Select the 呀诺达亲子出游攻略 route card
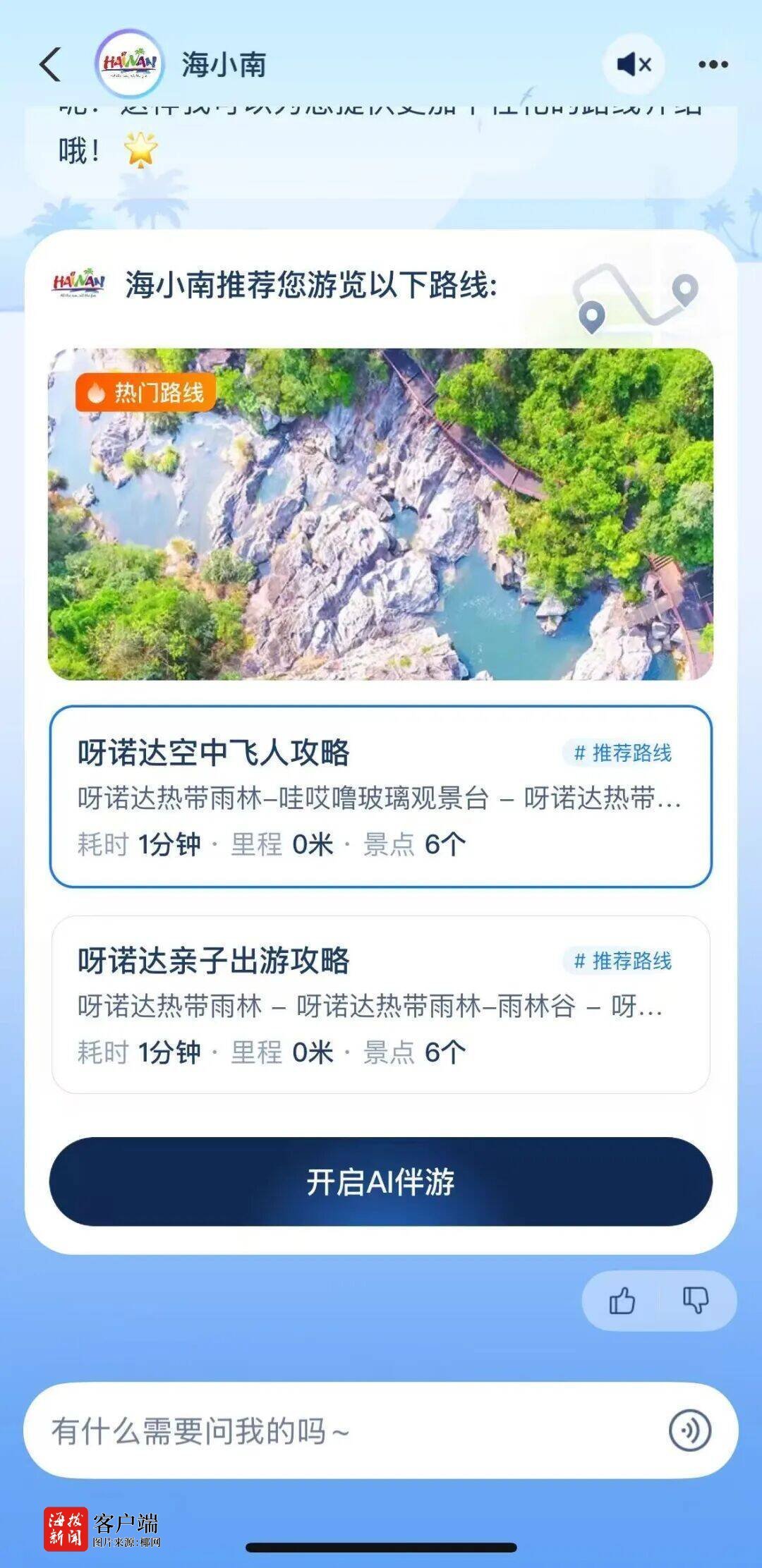 tap(380, 1004)
